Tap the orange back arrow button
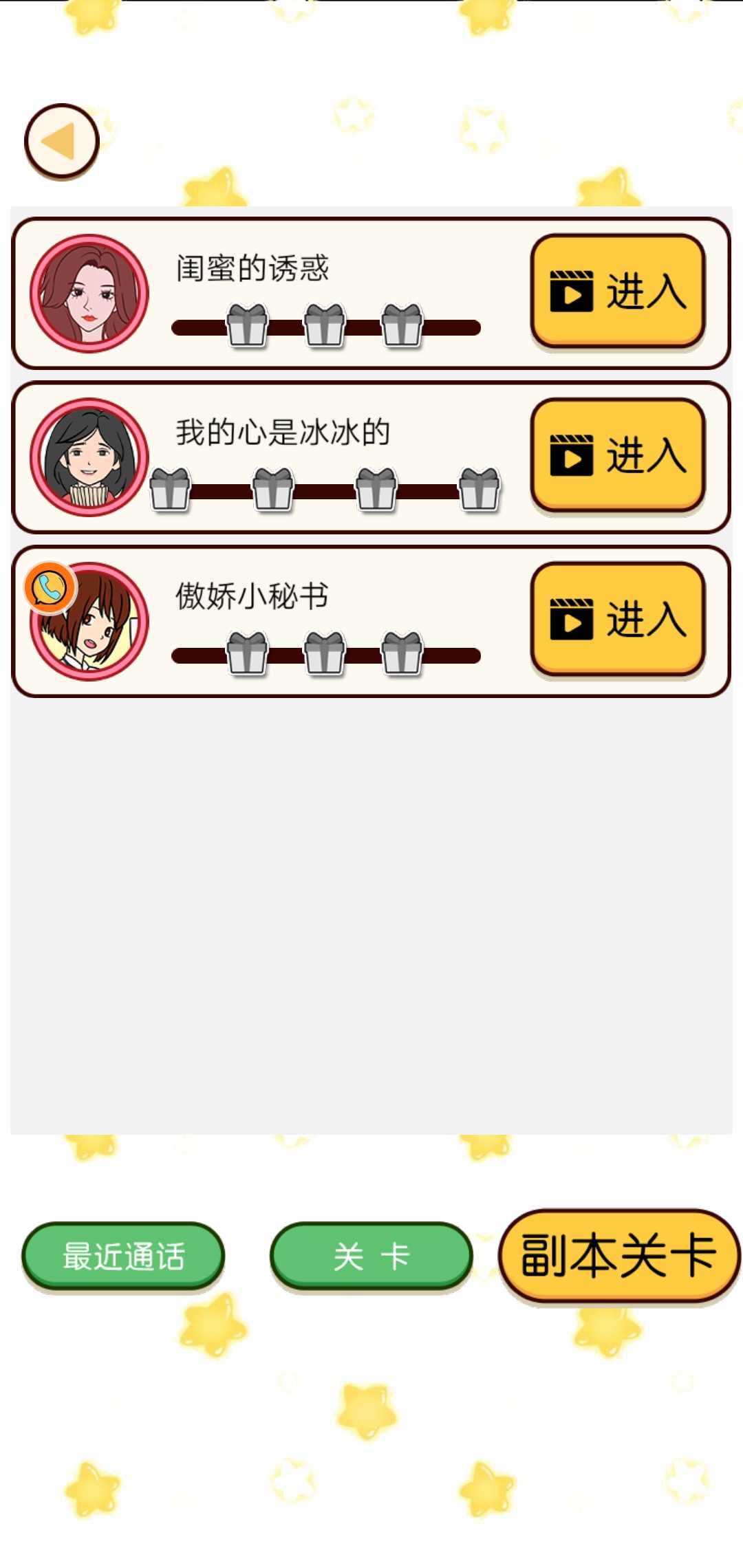Screen dimensions: 743x1568 (62, 142)
